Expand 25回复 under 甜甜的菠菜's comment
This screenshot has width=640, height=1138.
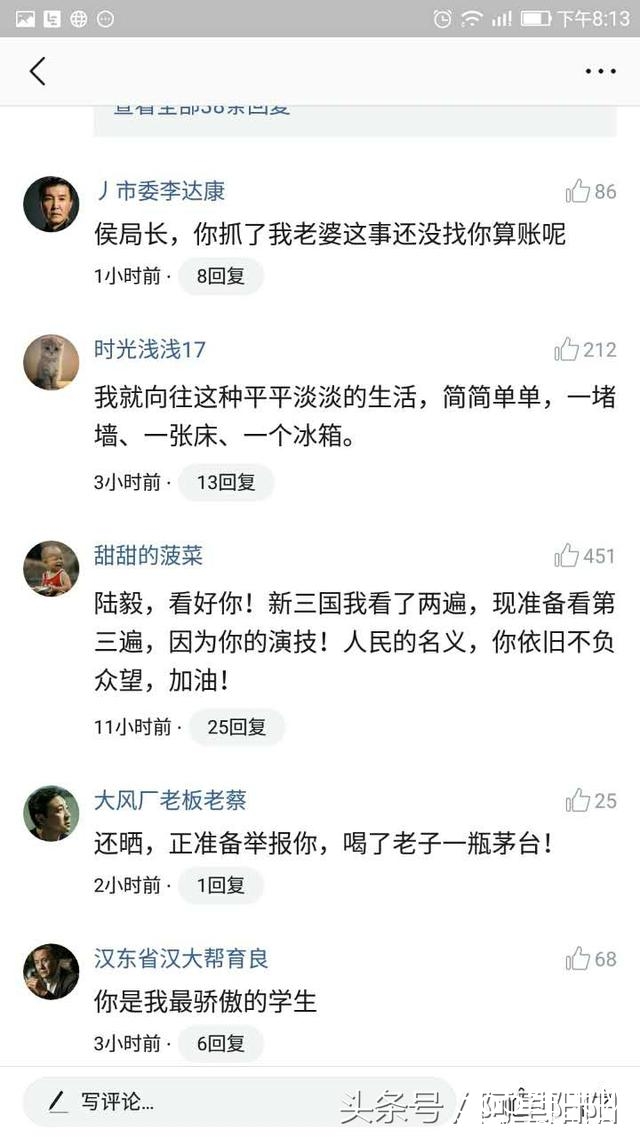tap(236, 727)
